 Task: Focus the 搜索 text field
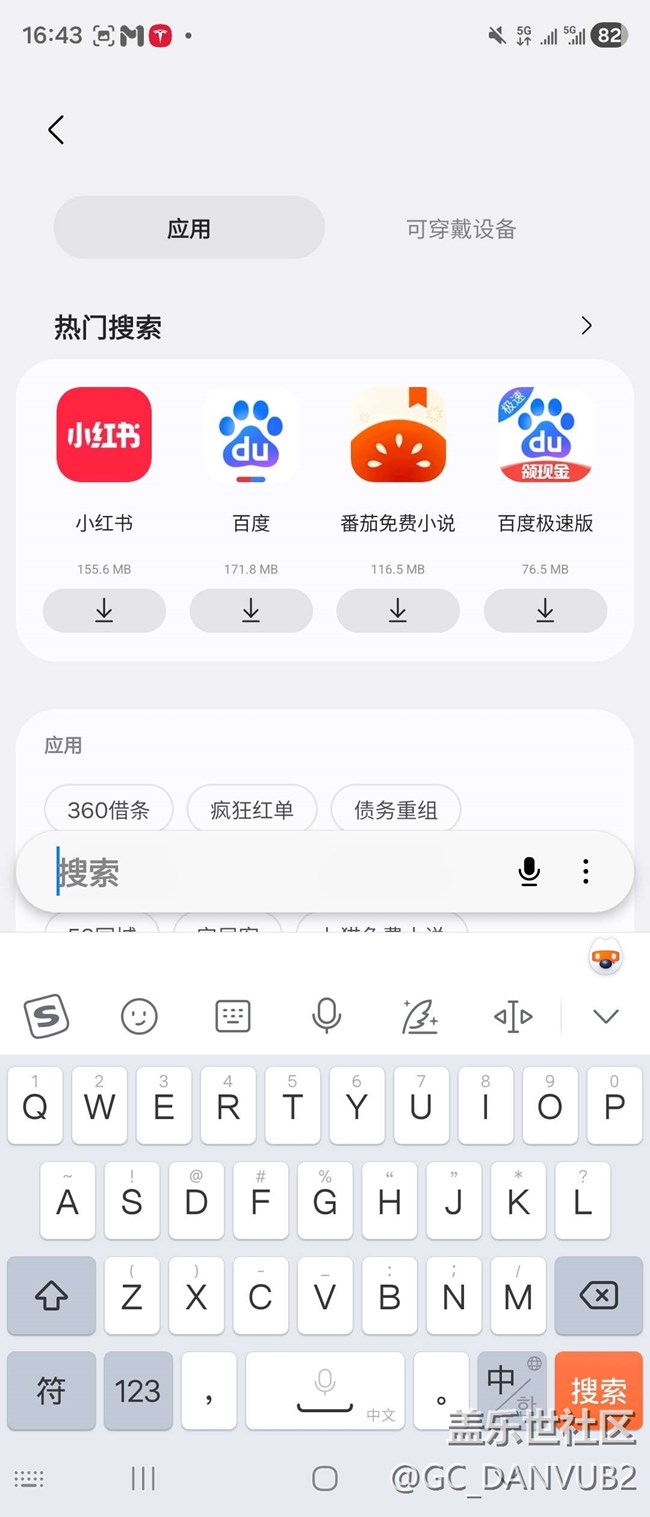(x=270, y=873)
